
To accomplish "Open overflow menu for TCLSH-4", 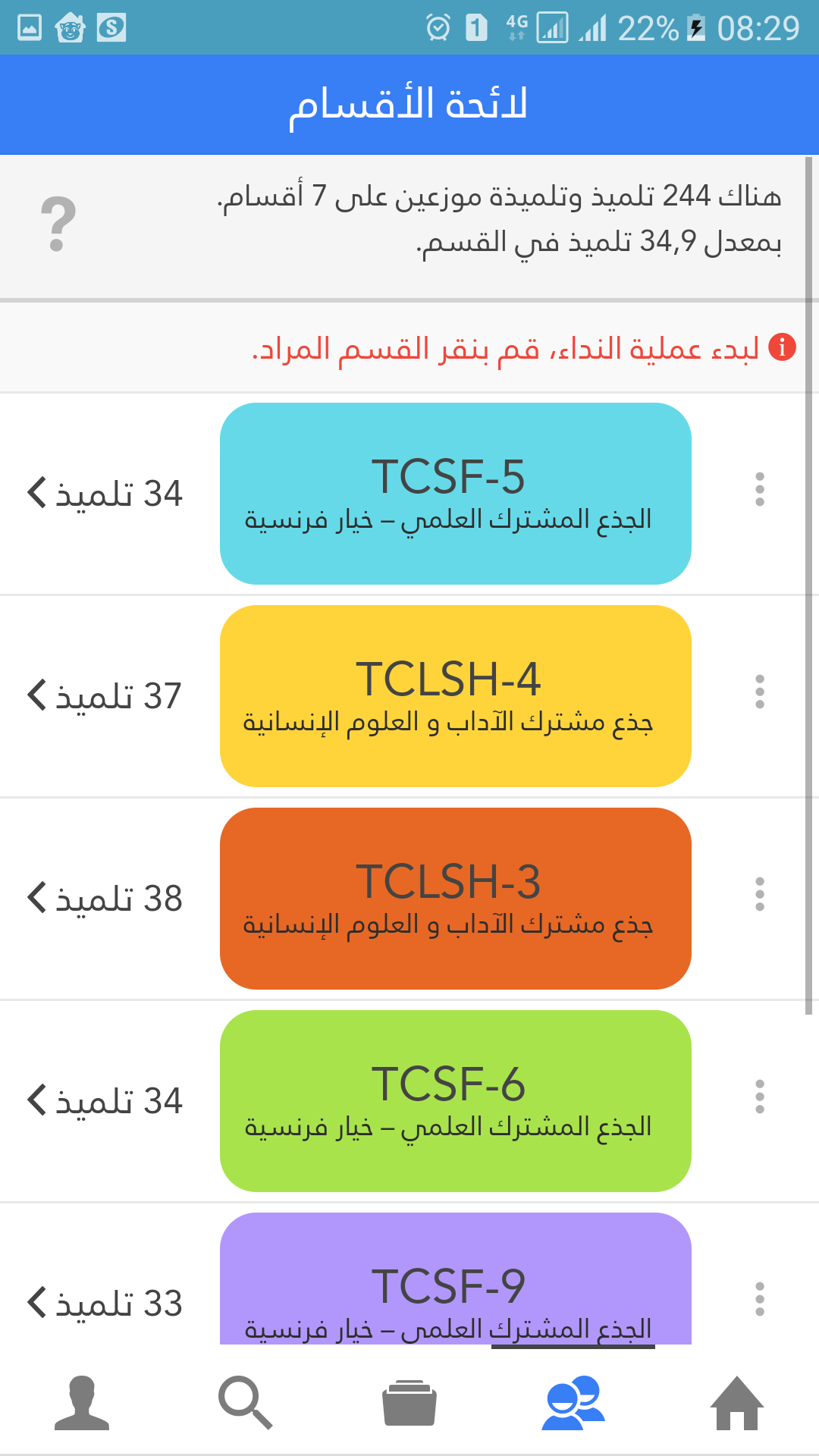I will [759, 692].
